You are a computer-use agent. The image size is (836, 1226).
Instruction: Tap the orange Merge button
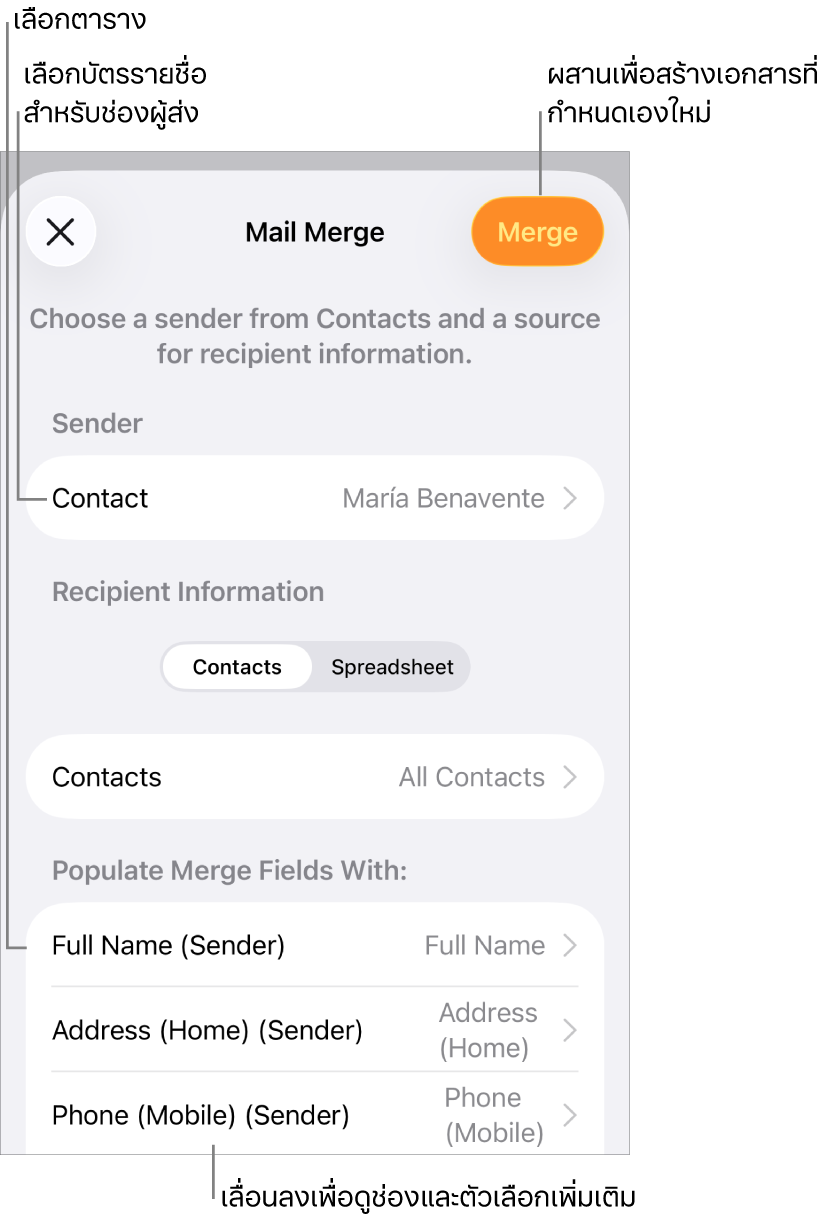pos(537,232)
